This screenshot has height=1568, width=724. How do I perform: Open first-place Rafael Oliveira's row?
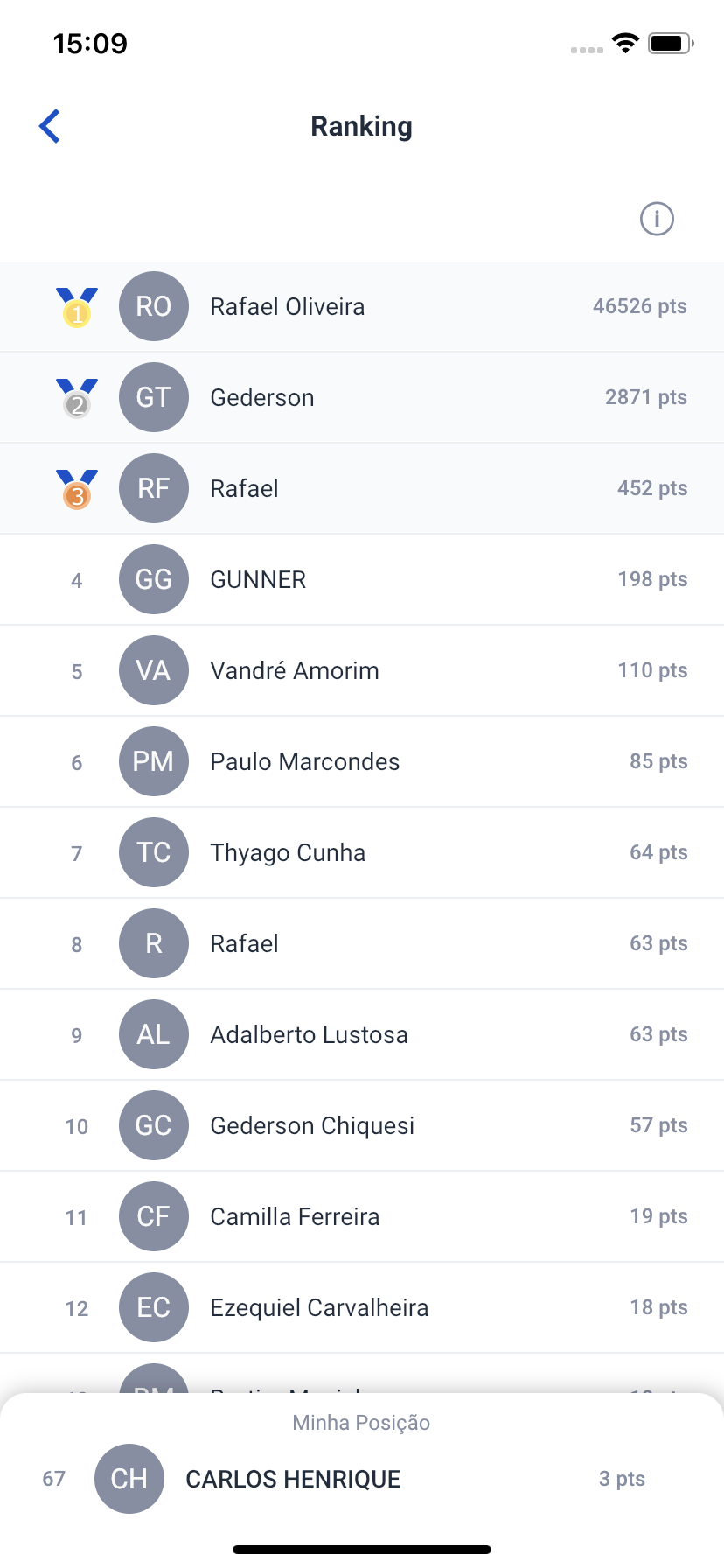click(x=362, y=307)
